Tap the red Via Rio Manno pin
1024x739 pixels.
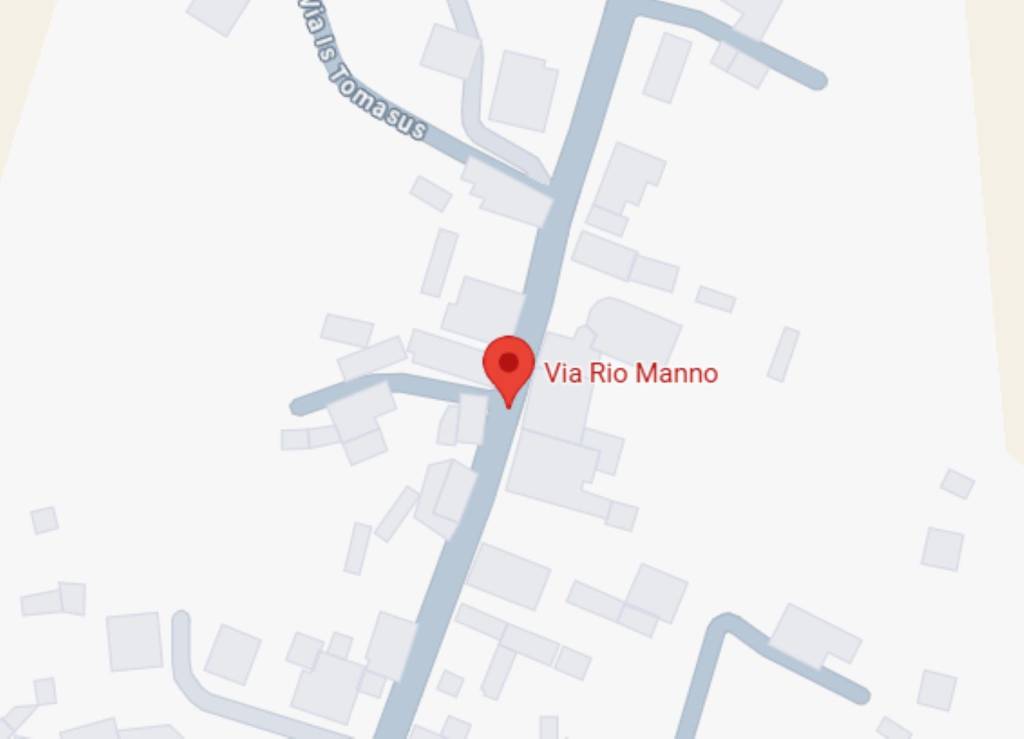pos(509,366)
